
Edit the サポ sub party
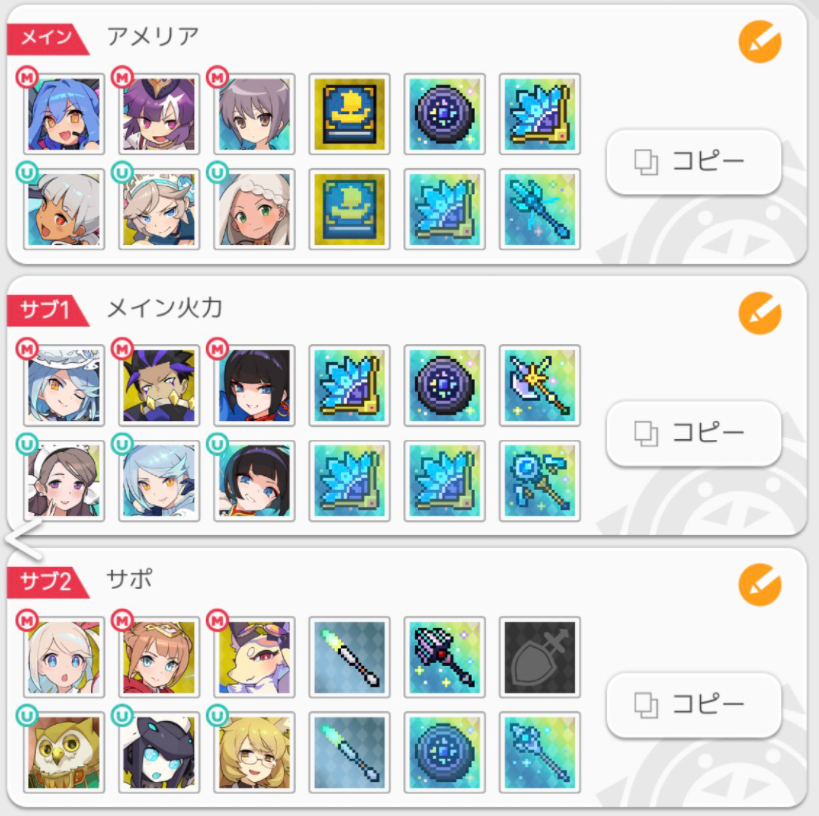tap(759, 584)
